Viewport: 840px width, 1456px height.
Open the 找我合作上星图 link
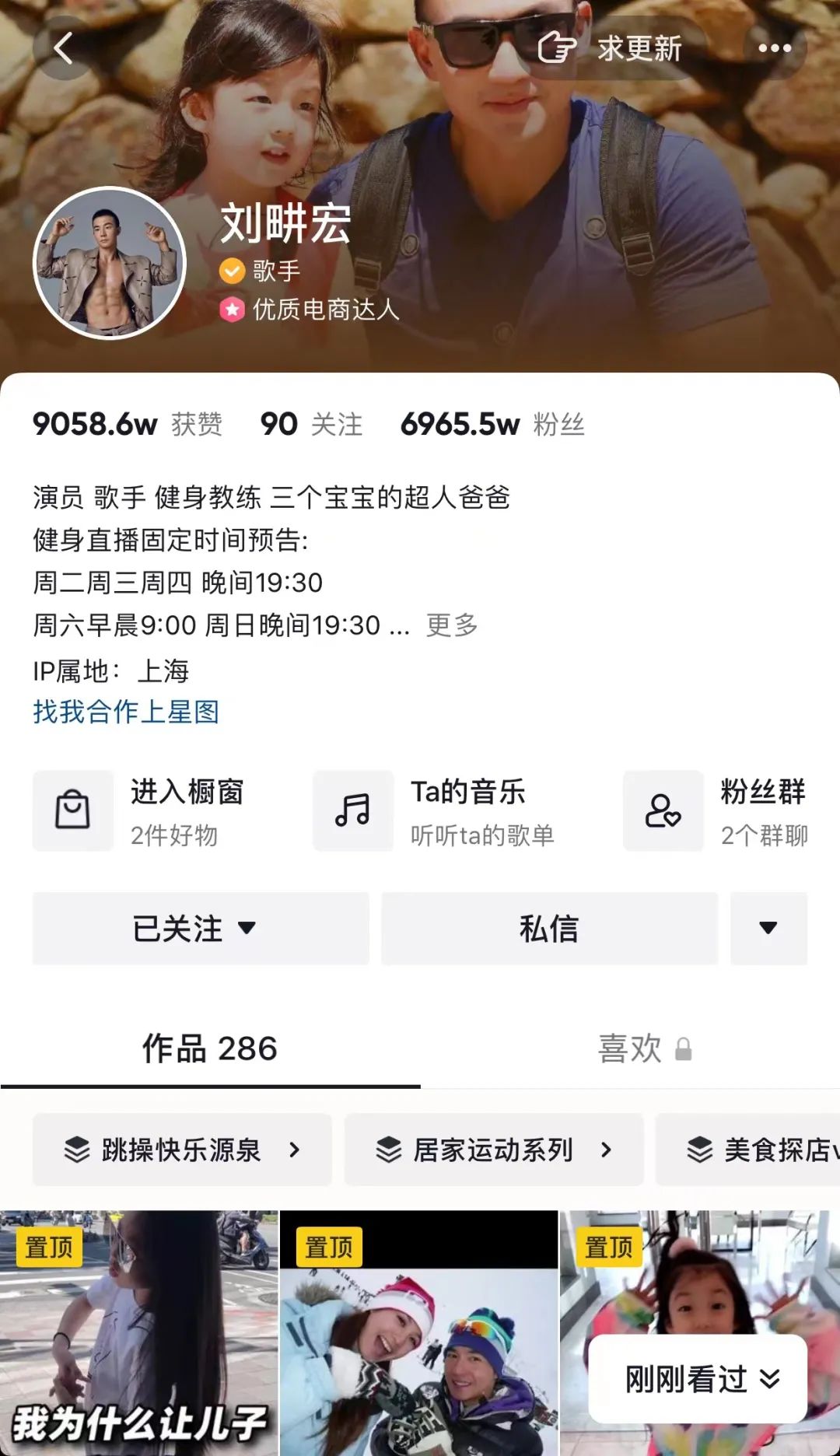(x=126, y=712)
